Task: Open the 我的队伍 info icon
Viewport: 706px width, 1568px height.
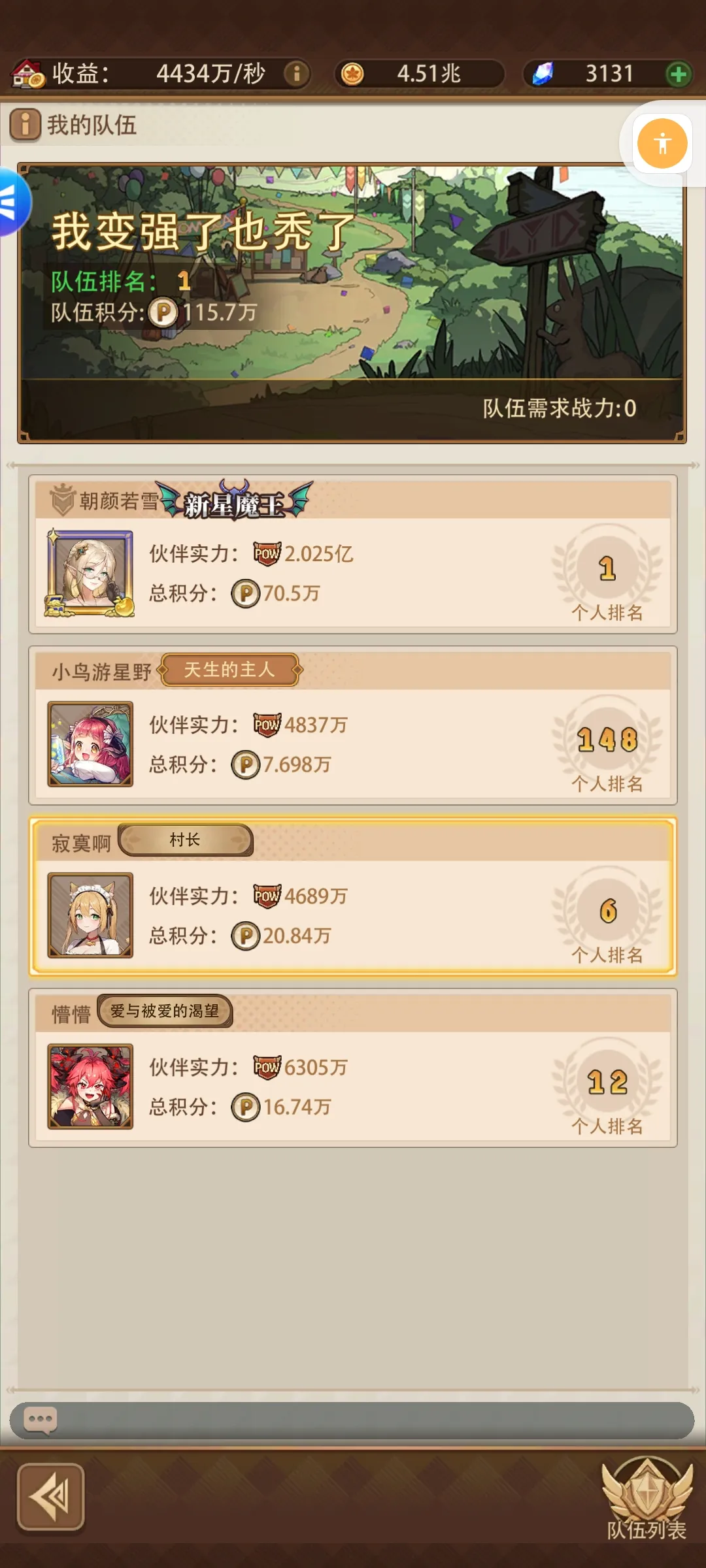Action: [25, 124]
